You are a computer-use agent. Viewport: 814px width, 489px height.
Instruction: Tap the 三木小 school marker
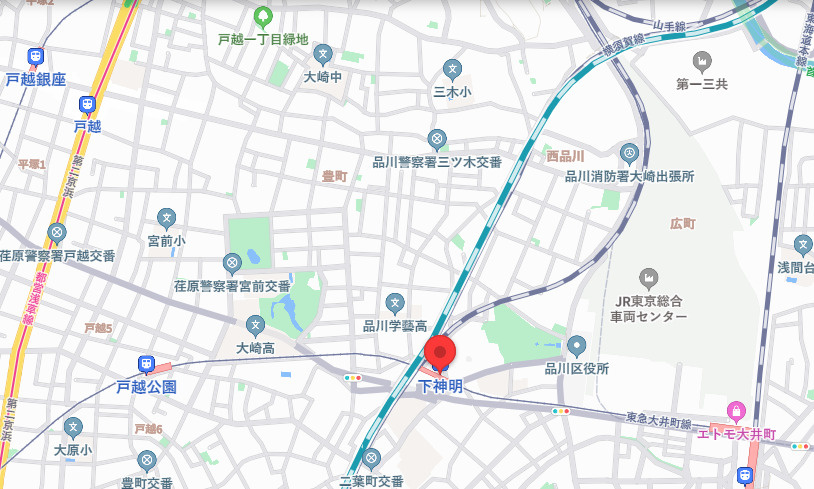[x=452, y=69]
